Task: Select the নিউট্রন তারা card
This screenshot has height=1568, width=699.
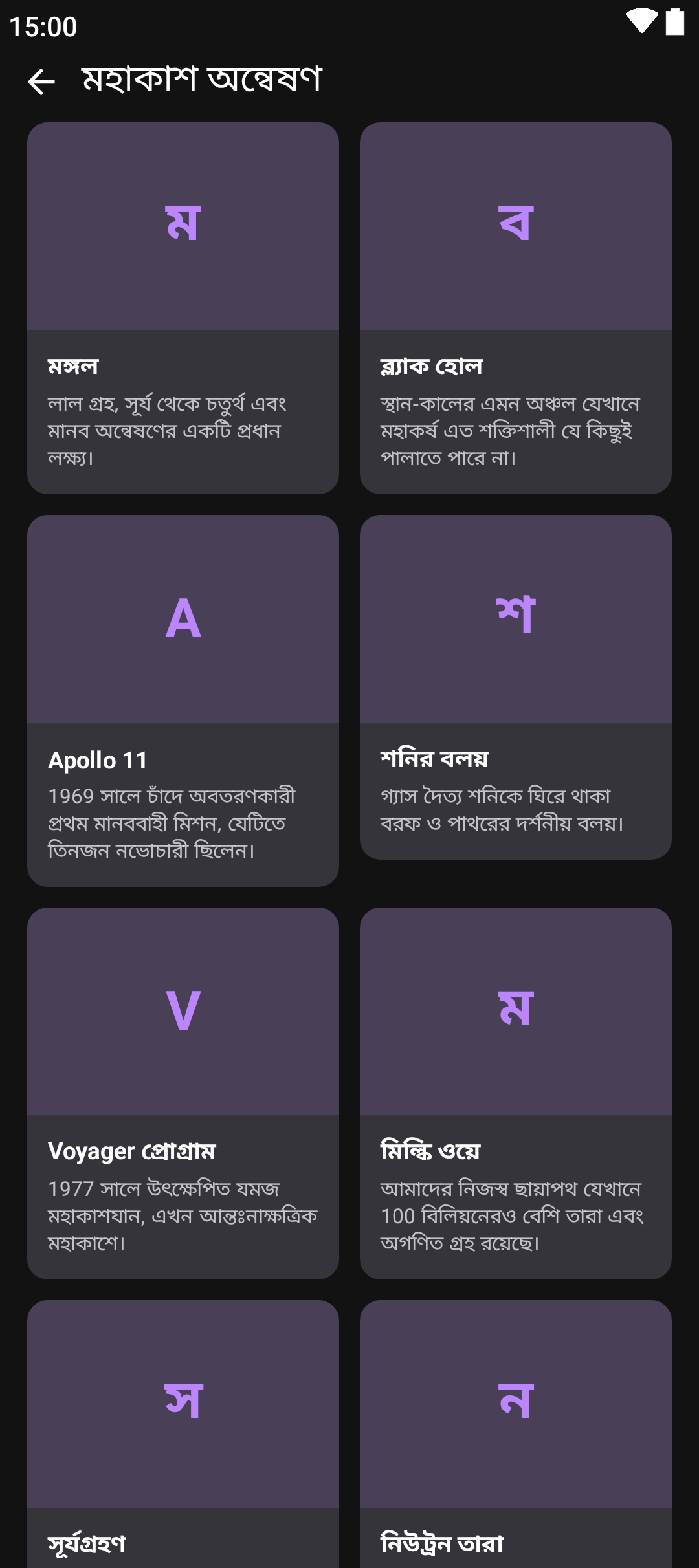Action: tap(515, 1433)
